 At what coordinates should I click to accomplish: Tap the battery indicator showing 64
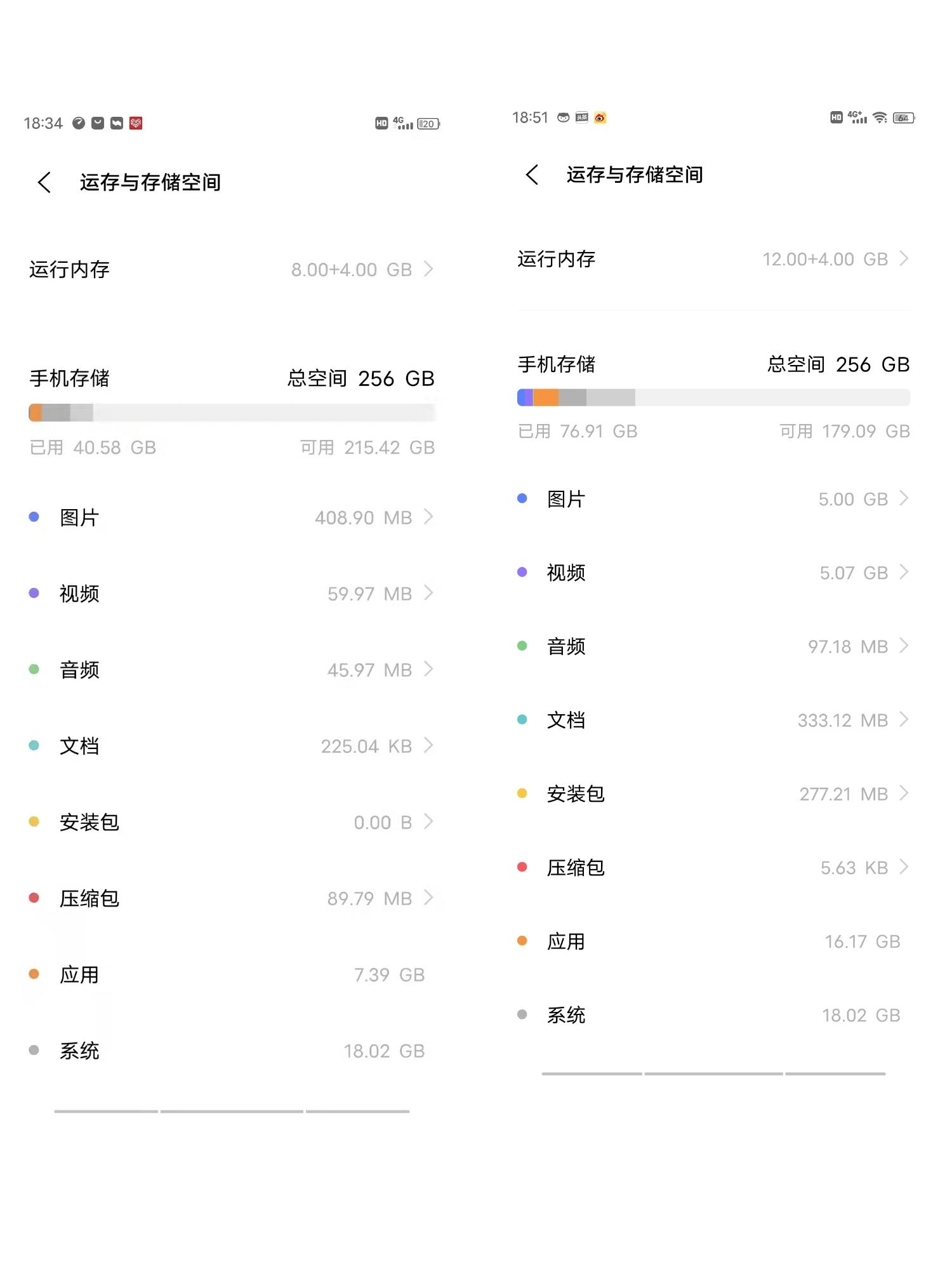click(904, 117)
